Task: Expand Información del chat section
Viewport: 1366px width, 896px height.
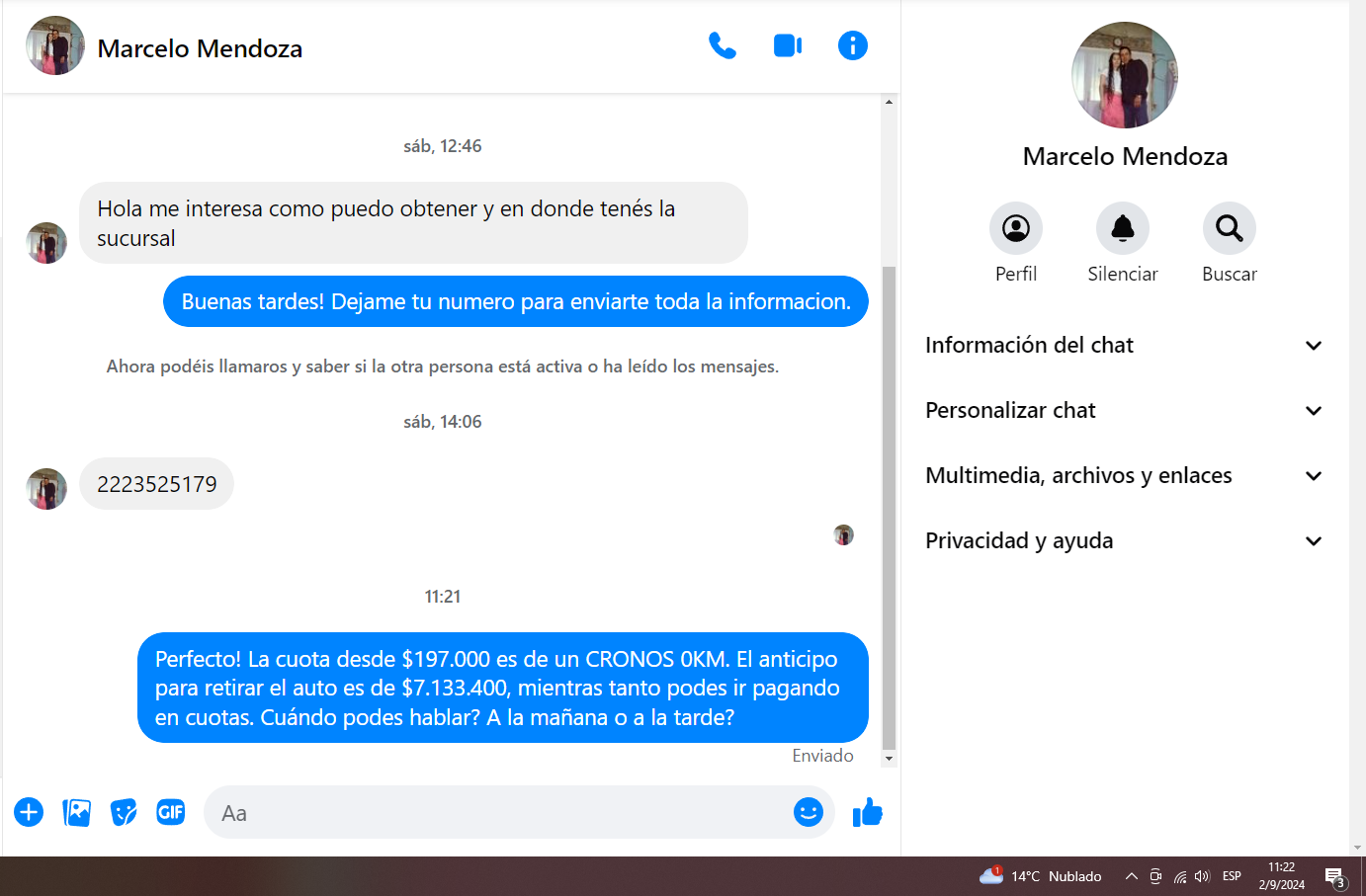Action: tap(1124, 346)
